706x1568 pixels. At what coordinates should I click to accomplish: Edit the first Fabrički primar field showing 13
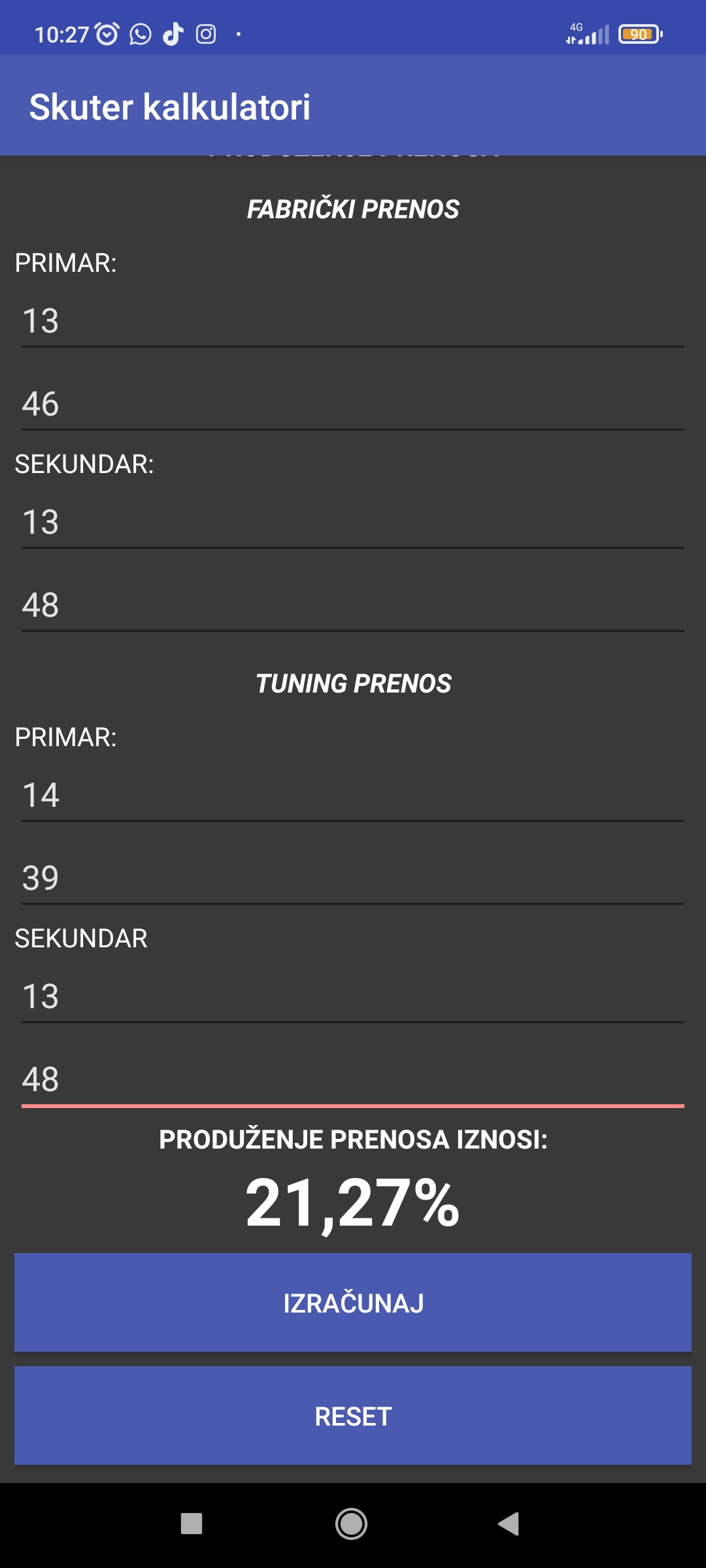point(353,320)
